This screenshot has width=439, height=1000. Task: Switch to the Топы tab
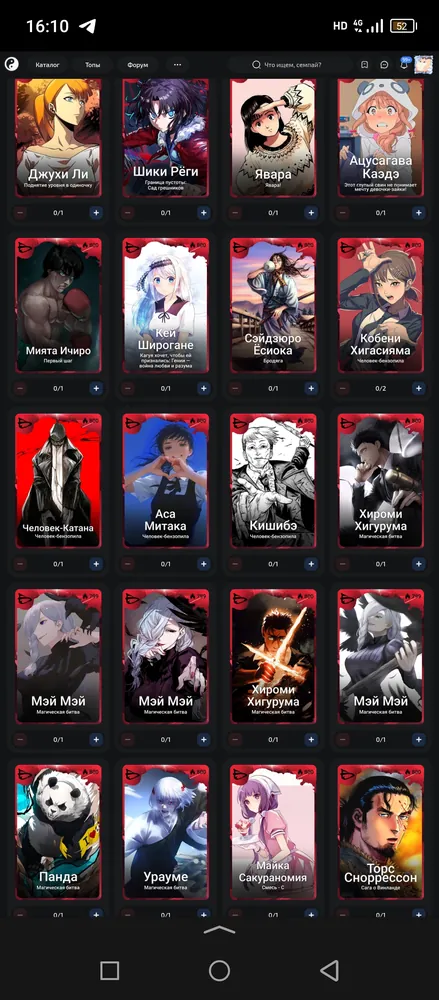(93, 64)
